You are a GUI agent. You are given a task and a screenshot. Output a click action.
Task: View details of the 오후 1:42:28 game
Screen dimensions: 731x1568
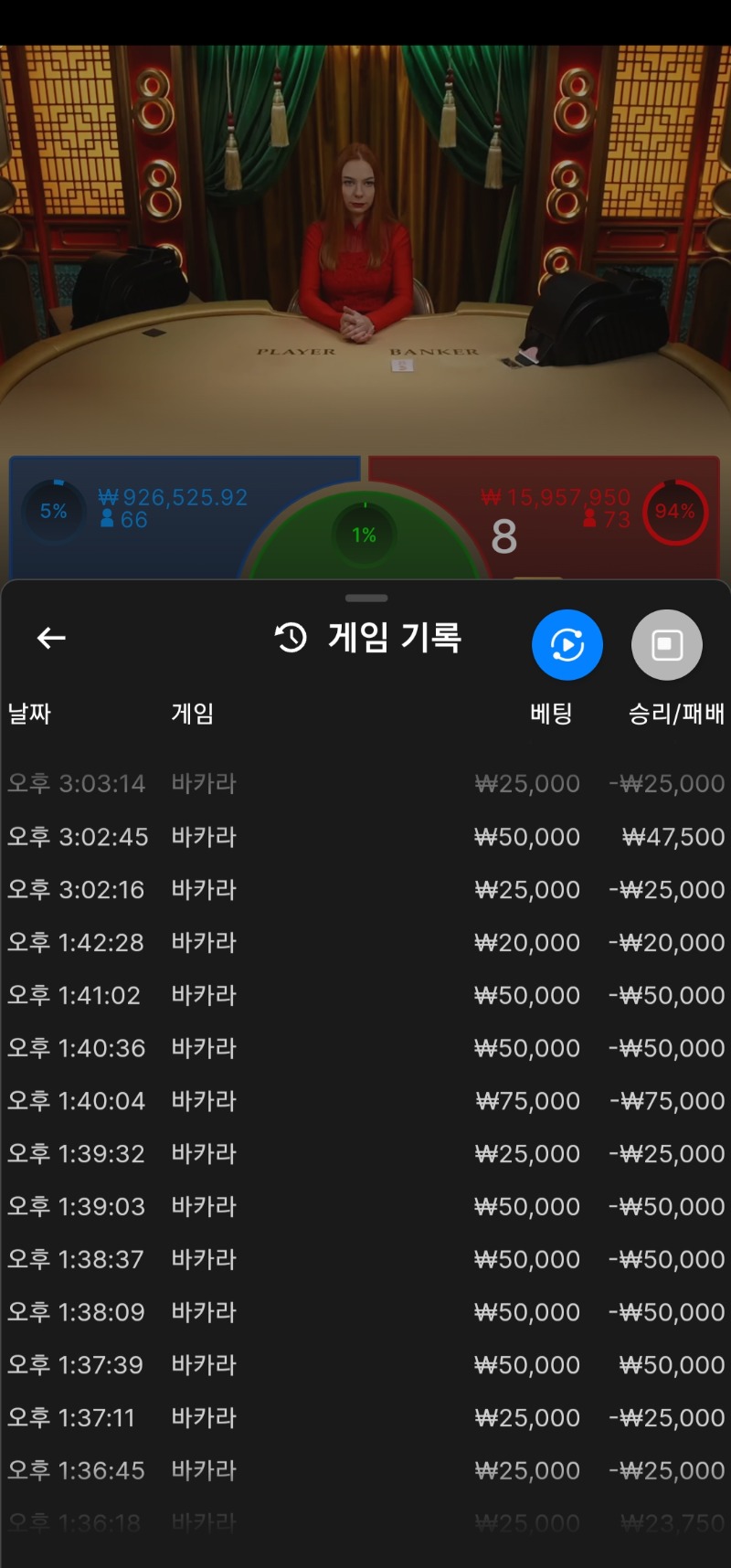click(x=365, y=943)
